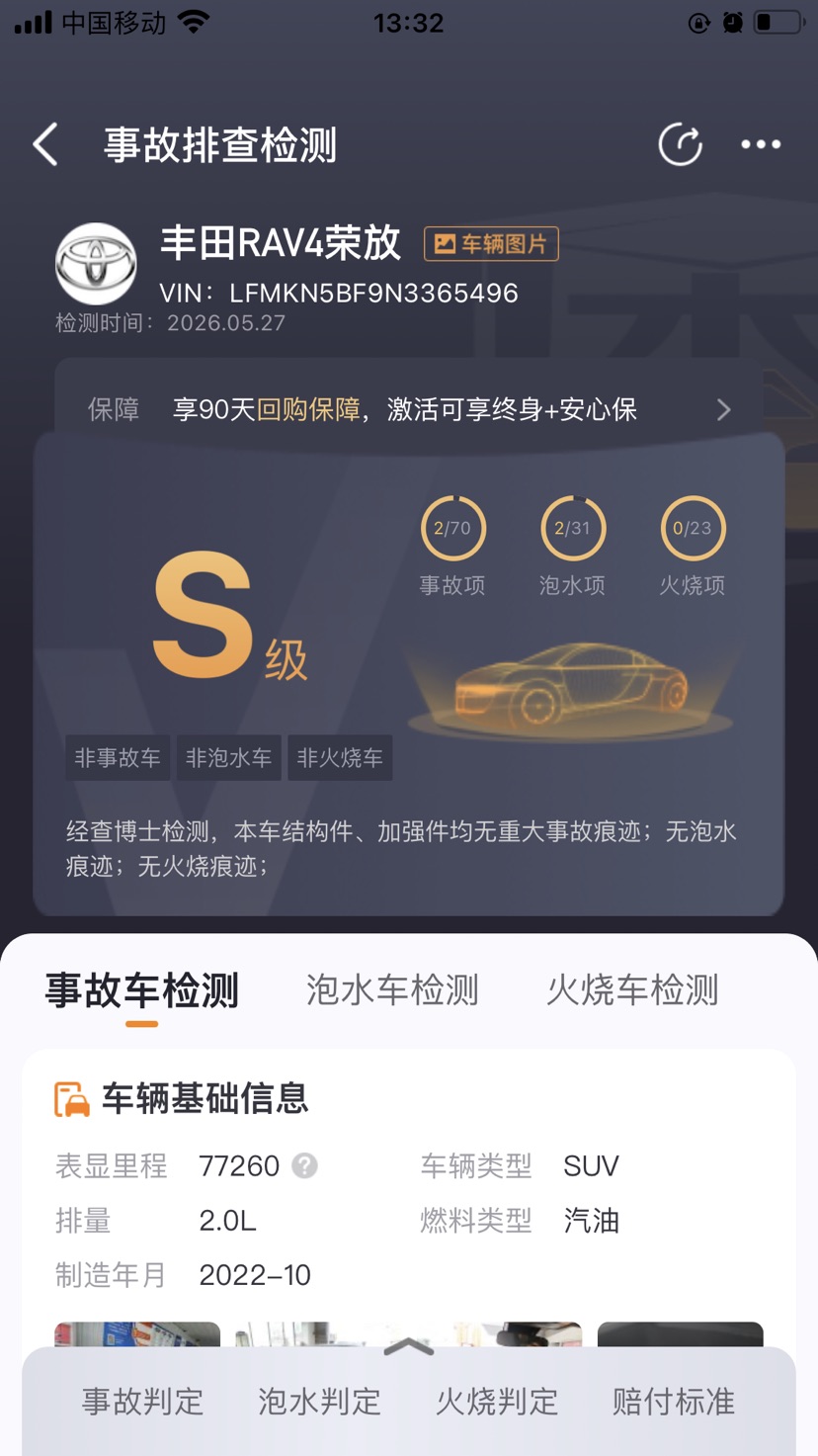The height and width of the screenshot is (1456, 818).
Task: Select the 事故车检测 tab
Action: click(142, 989)
